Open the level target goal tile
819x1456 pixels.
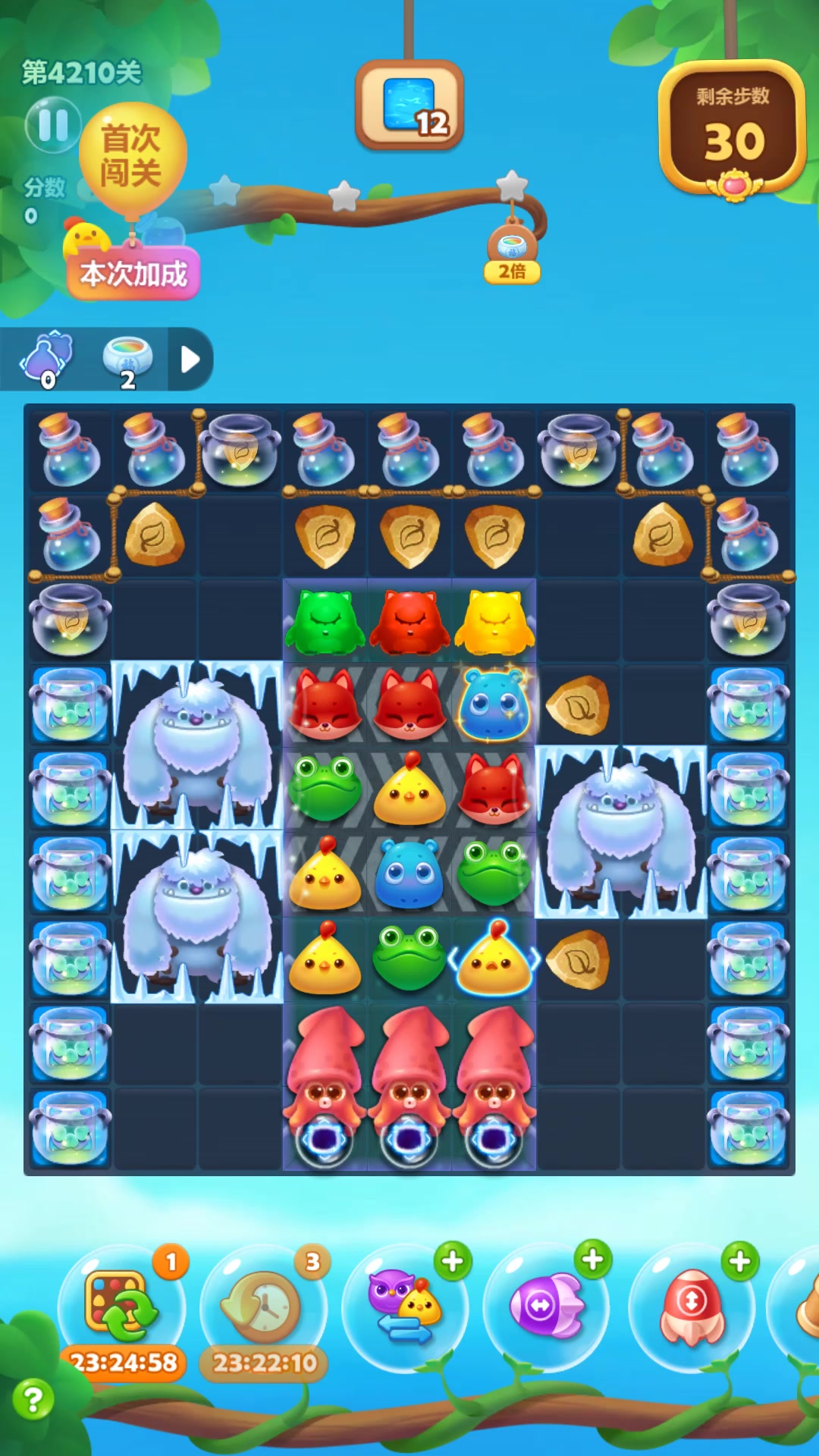point(409,105)
